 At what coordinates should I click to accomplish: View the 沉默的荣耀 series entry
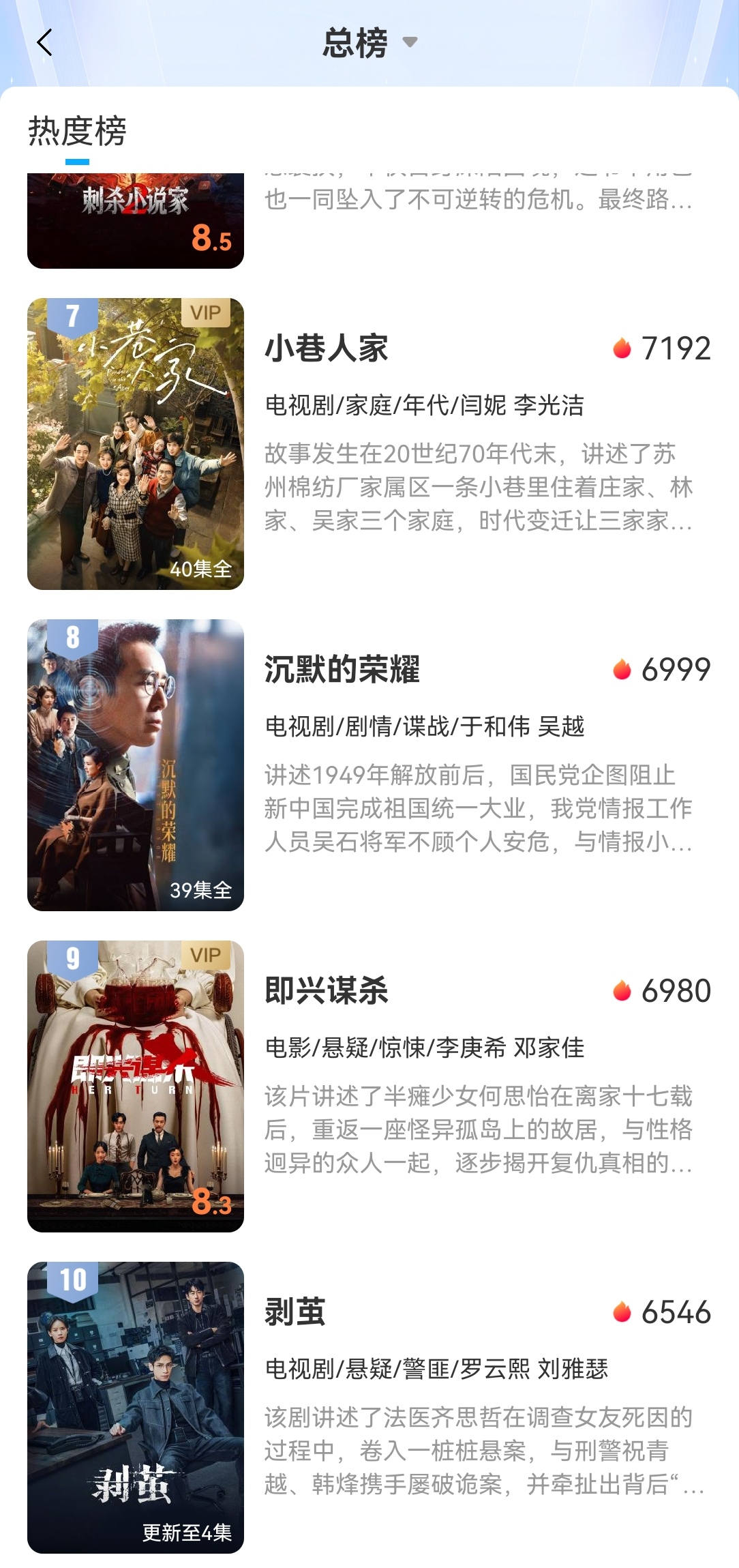coord(342,670)
